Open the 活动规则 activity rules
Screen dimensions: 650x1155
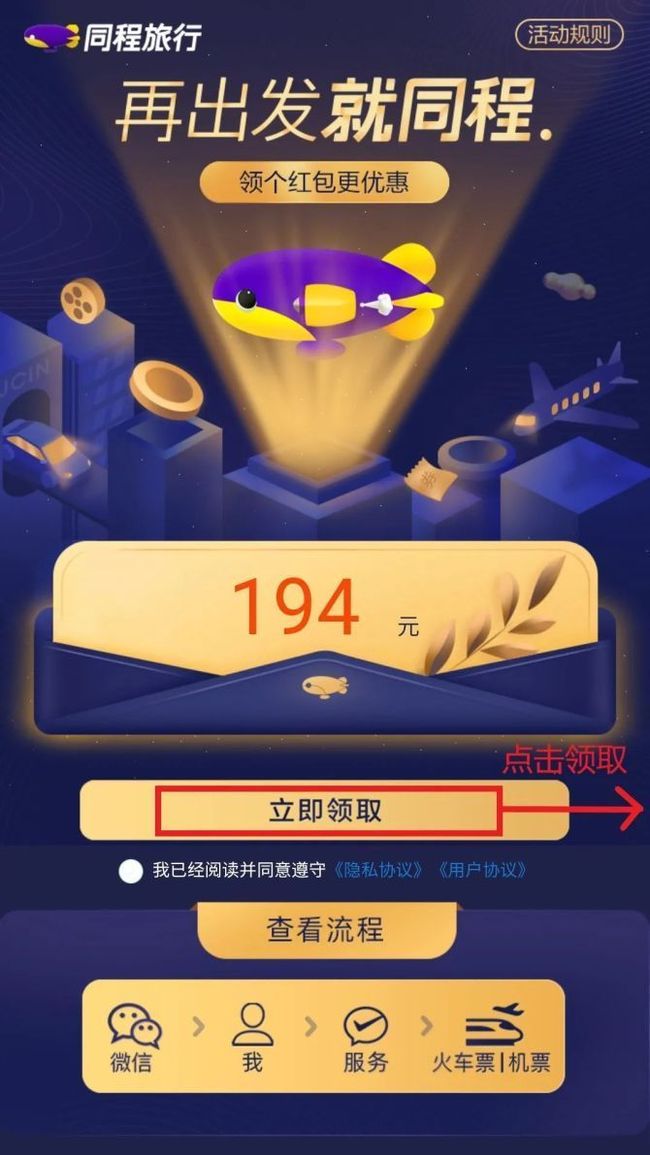(569, 35)
